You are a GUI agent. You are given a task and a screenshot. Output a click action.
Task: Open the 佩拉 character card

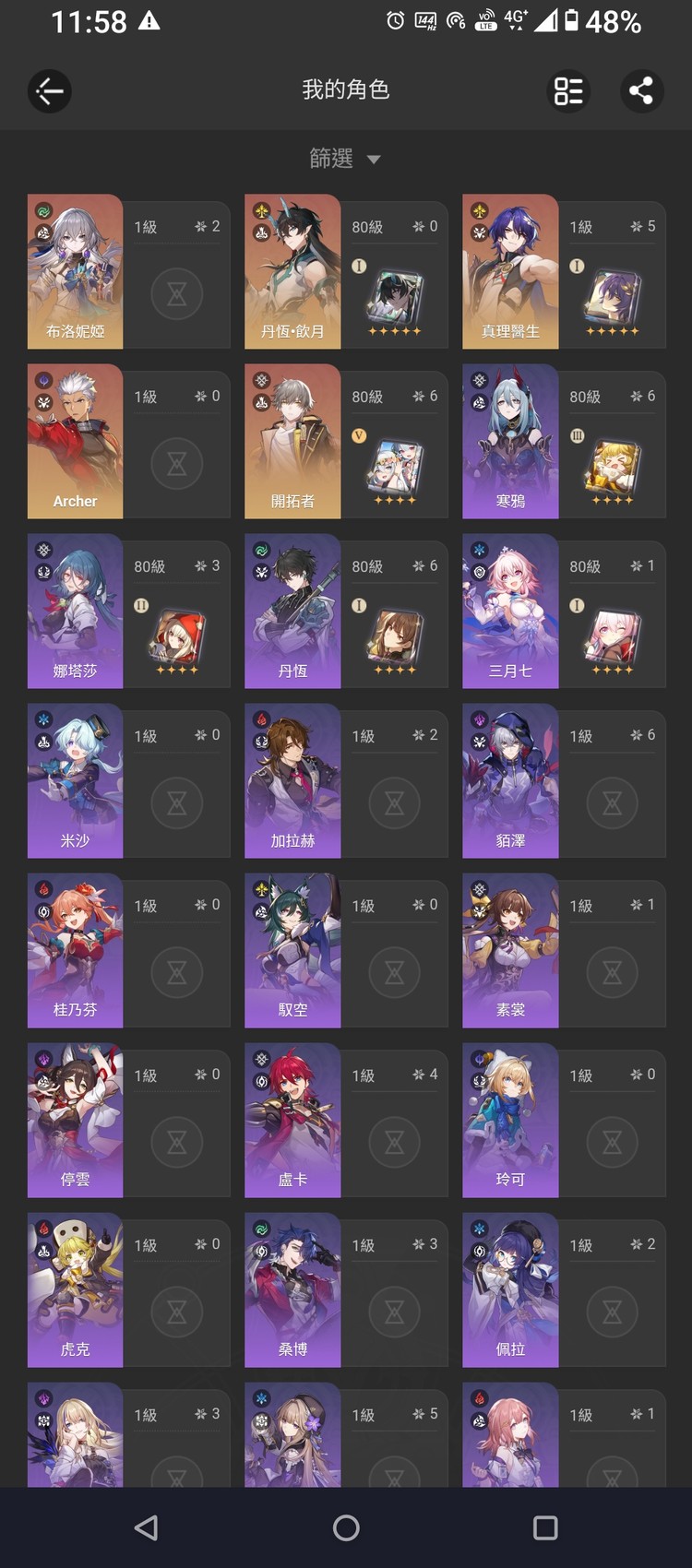point(510,1289)
